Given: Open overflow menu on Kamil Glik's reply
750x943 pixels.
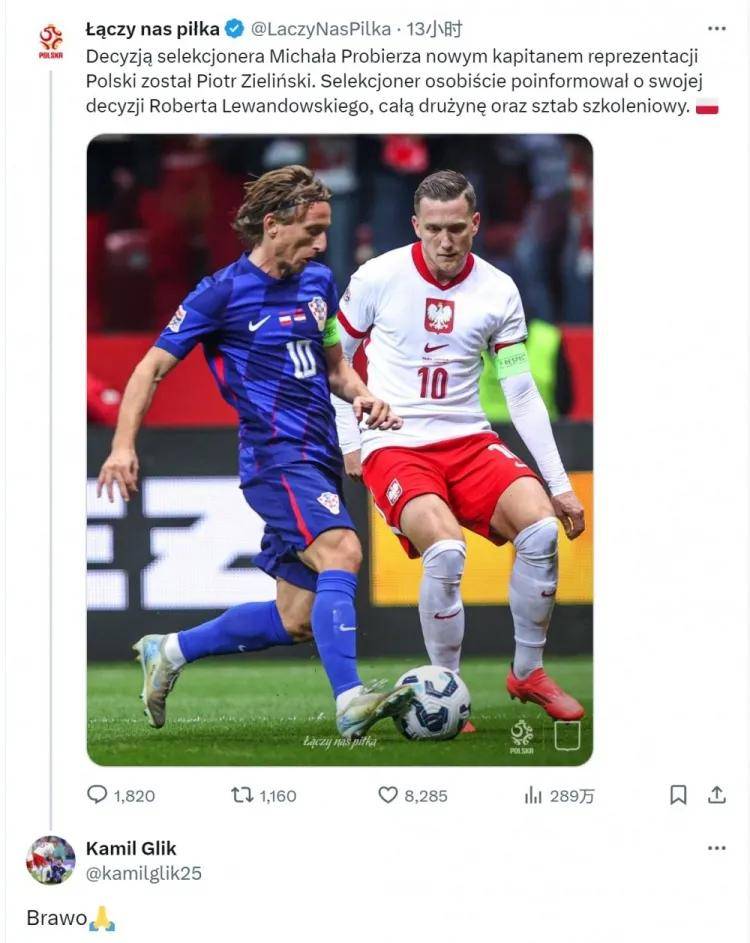Looking at the screenshot, I should click(716, 848).
